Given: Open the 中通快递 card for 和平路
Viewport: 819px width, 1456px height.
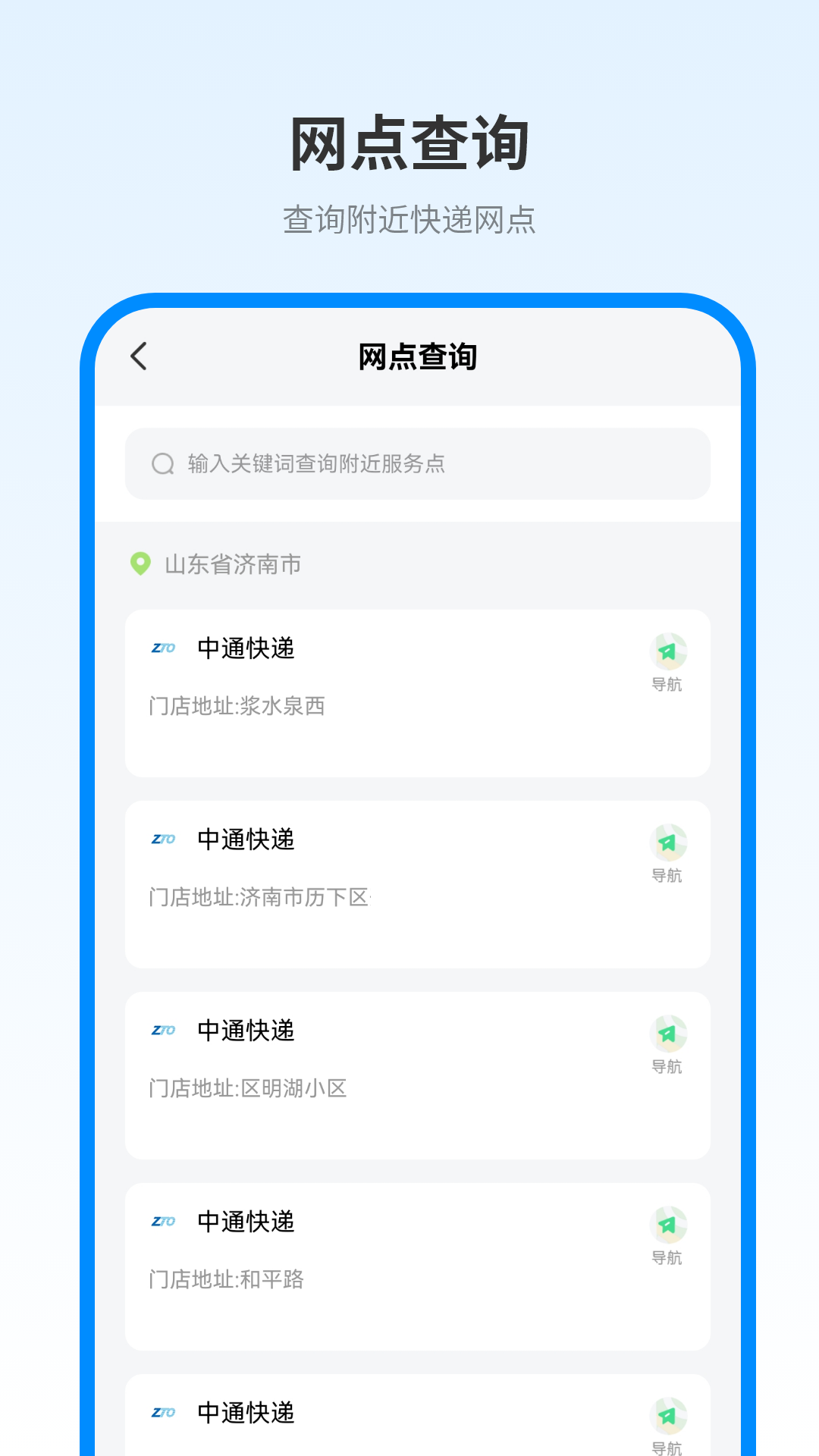Looking at the screenshot, I should coord(419,1263).
